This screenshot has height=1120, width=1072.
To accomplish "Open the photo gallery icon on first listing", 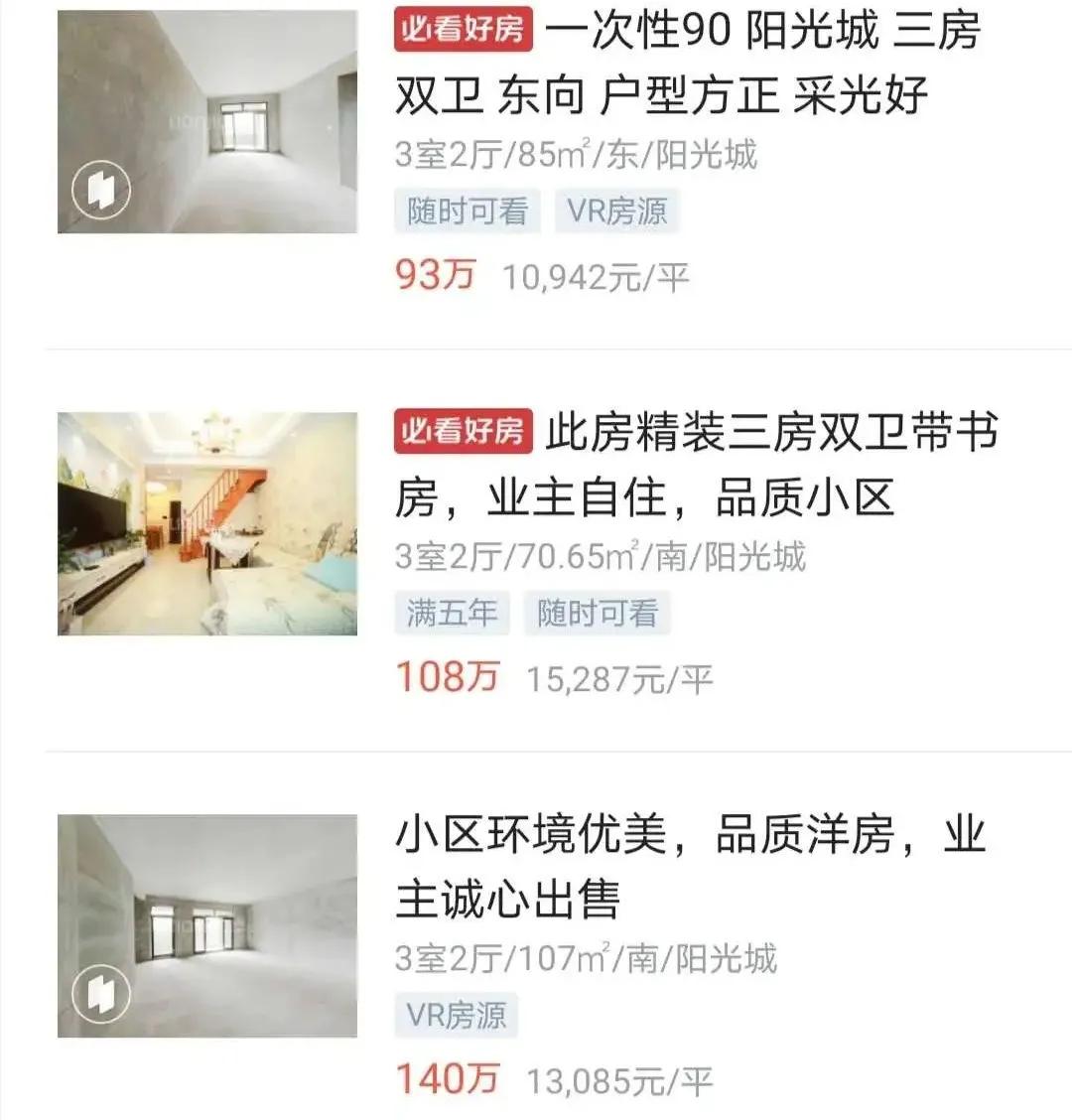I will tap(102, 186).
